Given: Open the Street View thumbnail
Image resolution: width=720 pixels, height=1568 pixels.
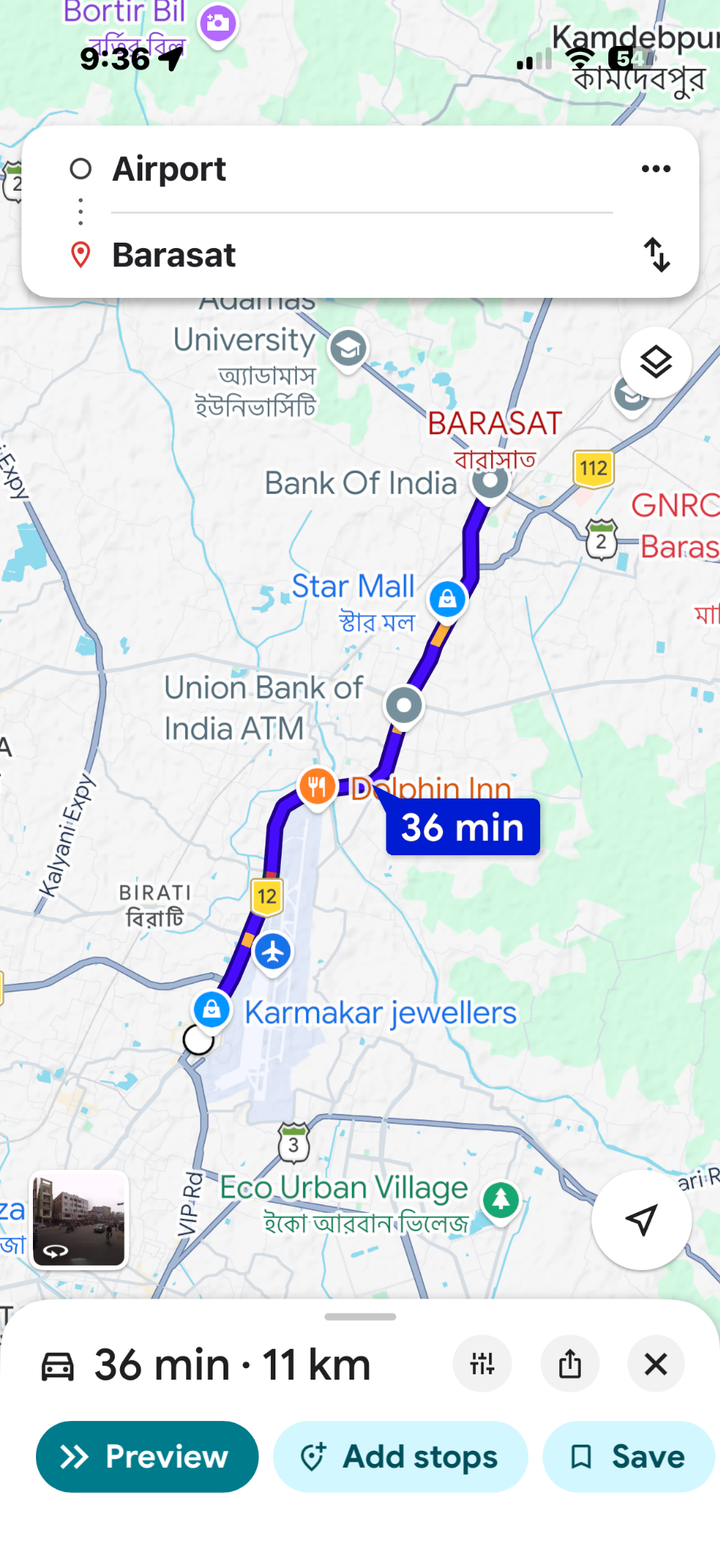Looking at the screenshot, I should pos(79,1220).
